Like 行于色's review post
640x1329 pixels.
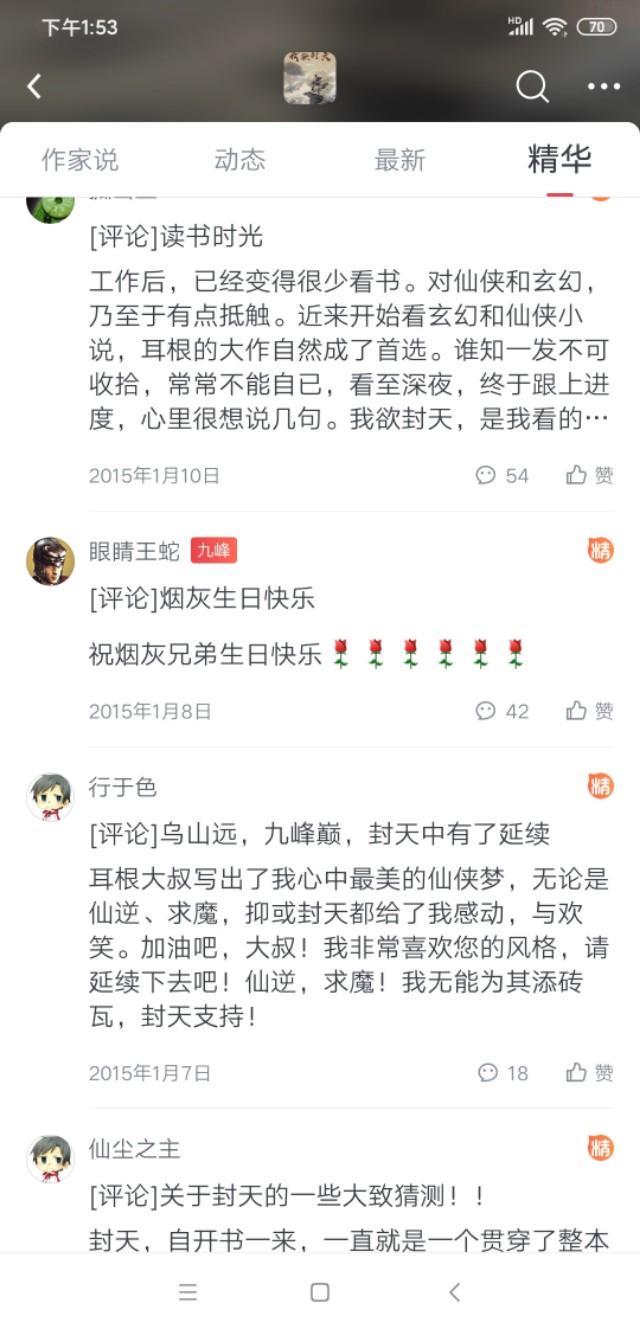click(x=590, y=1073)
